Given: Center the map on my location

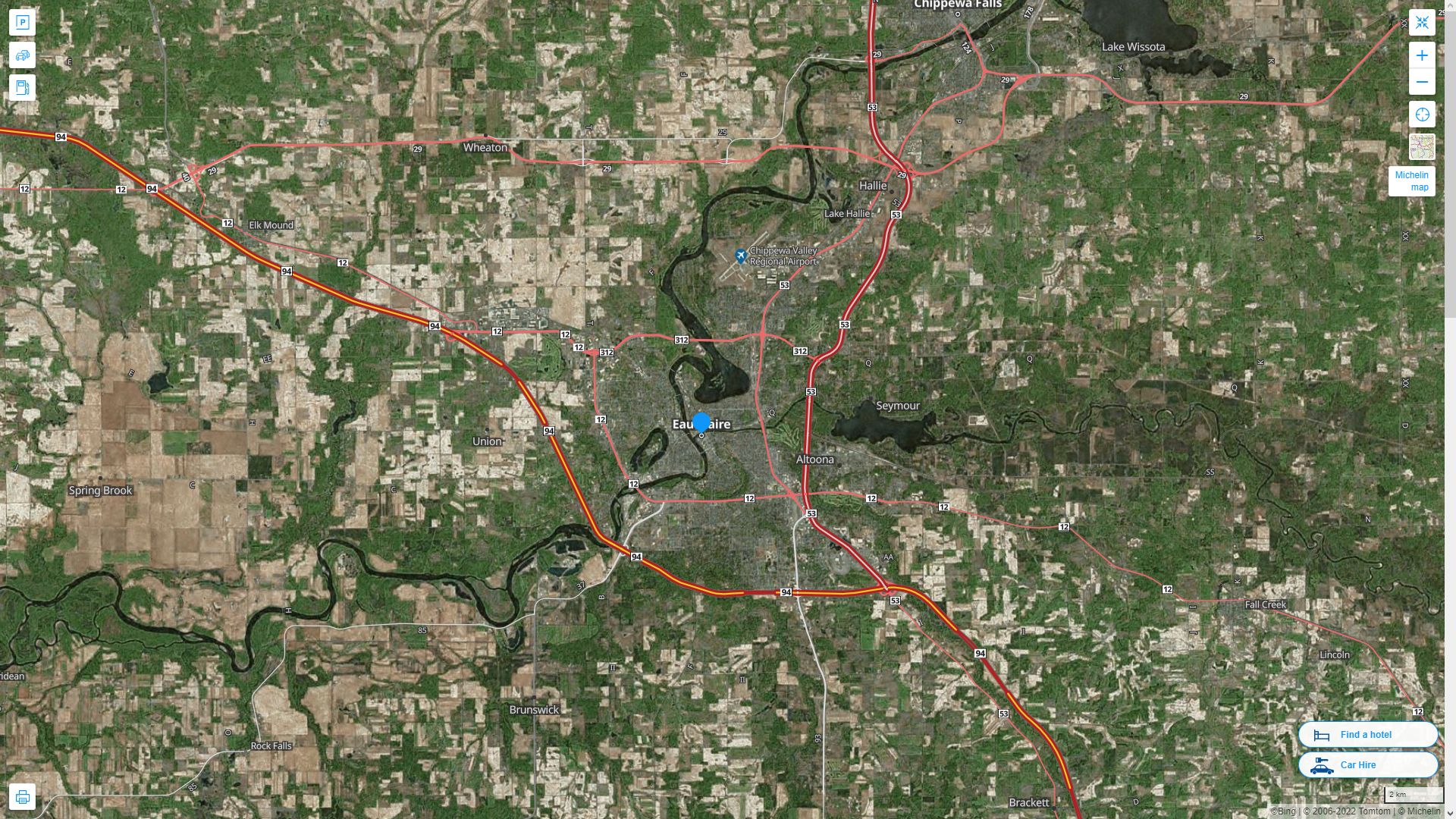Looking at the screenshot, I should coord(1422,115).
